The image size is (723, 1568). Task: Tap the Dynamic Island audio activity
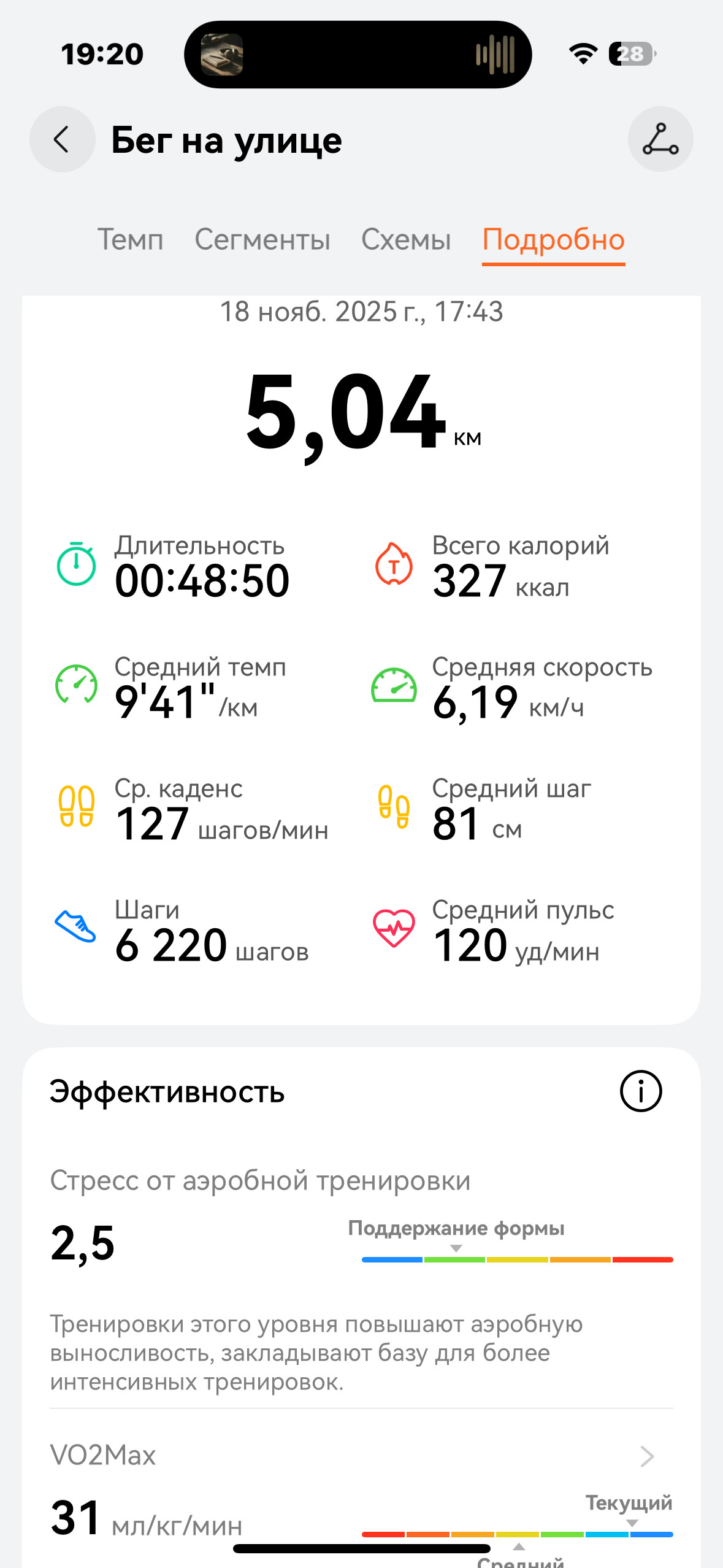pos(358,55)
